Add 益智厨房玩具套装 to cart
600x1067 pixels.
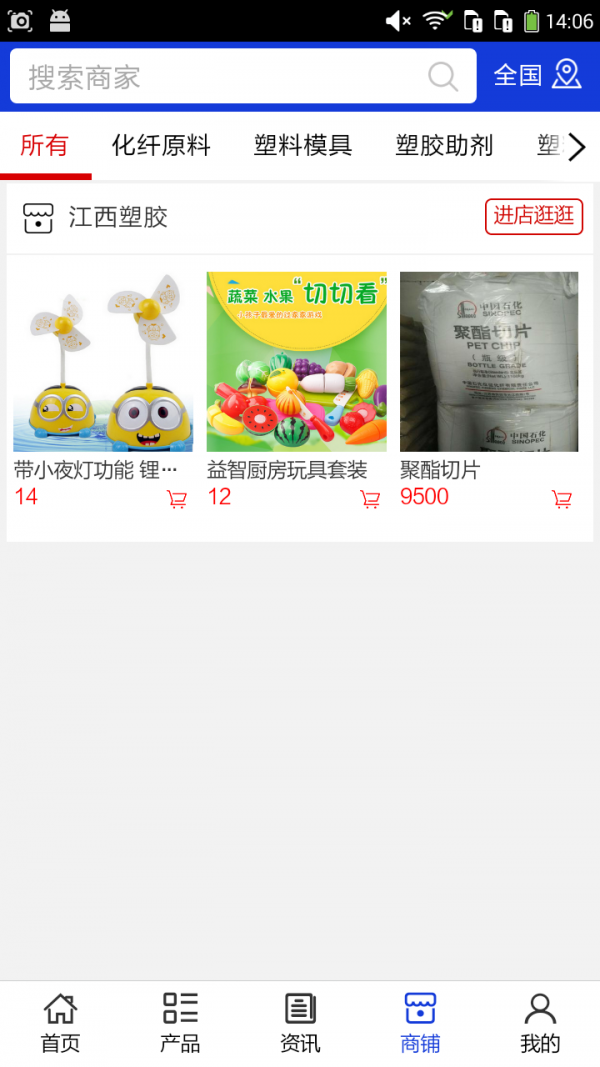pos(370,499)
